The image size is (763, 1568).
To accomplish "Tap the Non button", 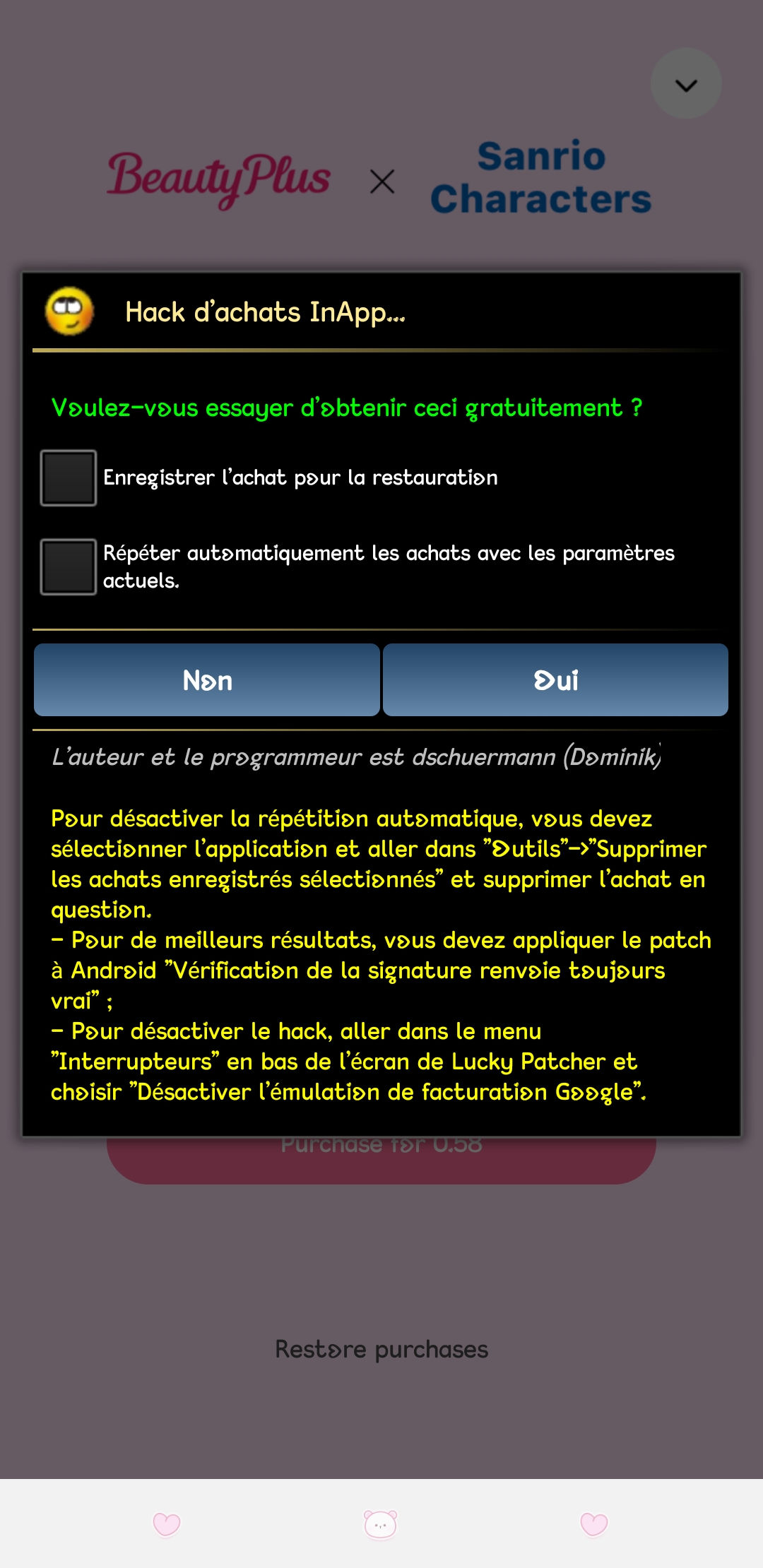I will tap(207, 680).
